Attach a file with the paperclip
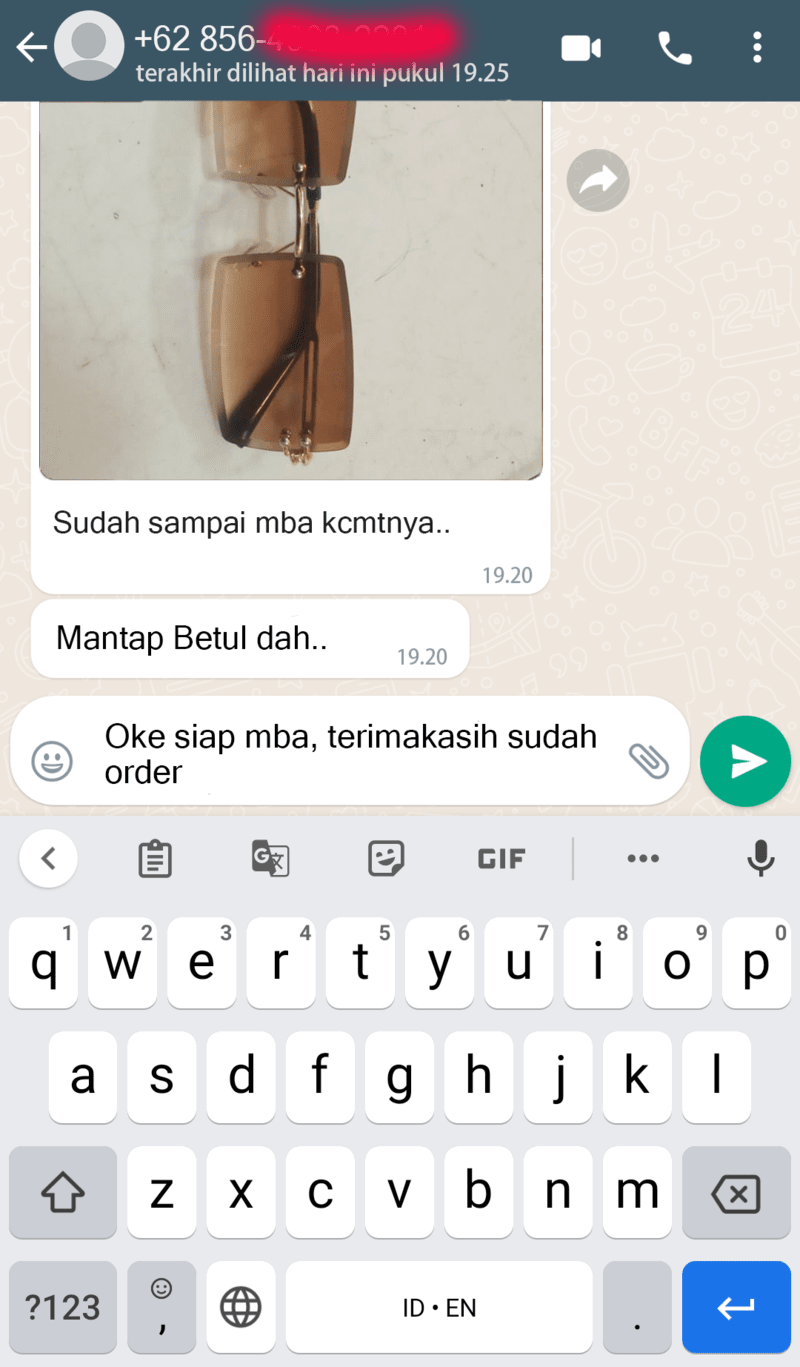800x1367 pixels. pos(648,761)
